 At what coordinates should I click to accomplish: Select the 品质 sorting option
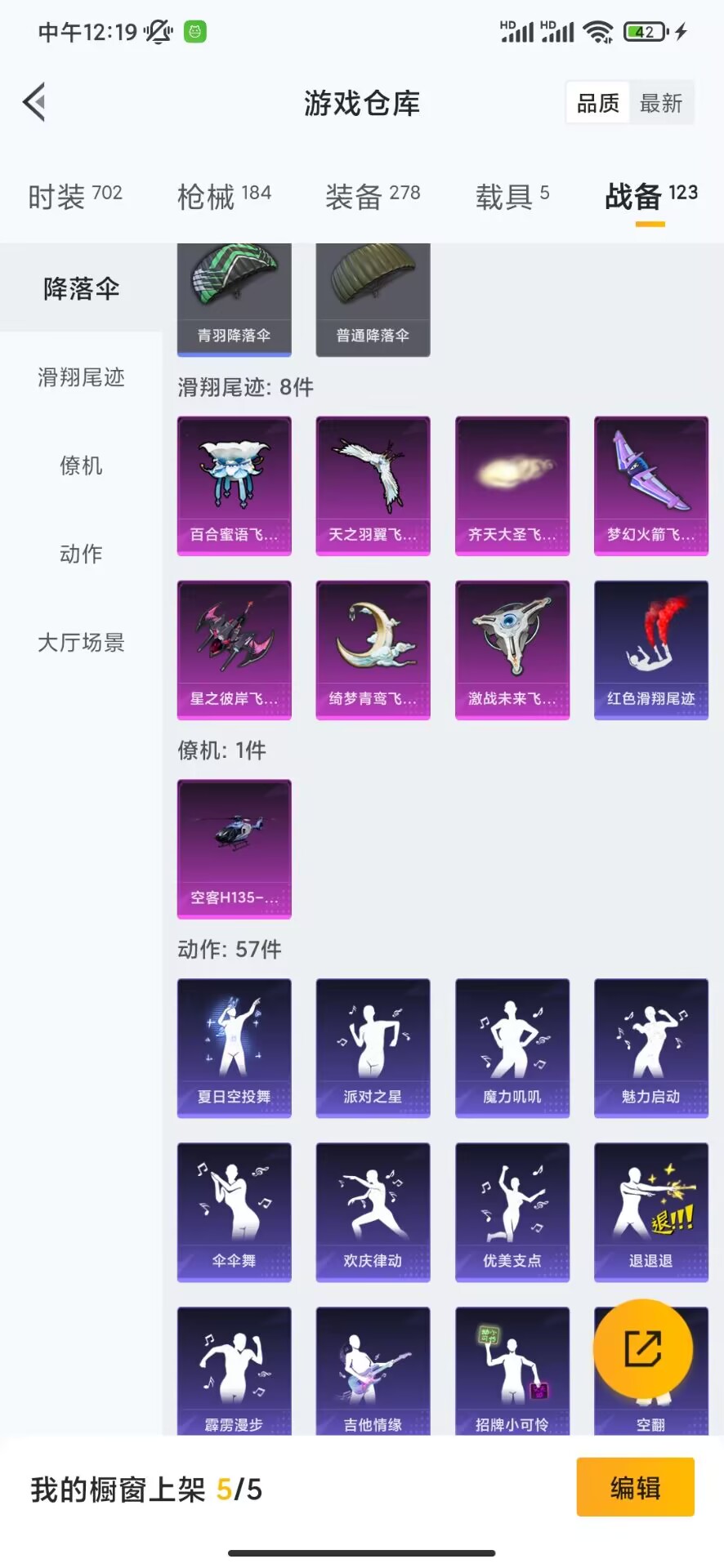pos(598,103)
